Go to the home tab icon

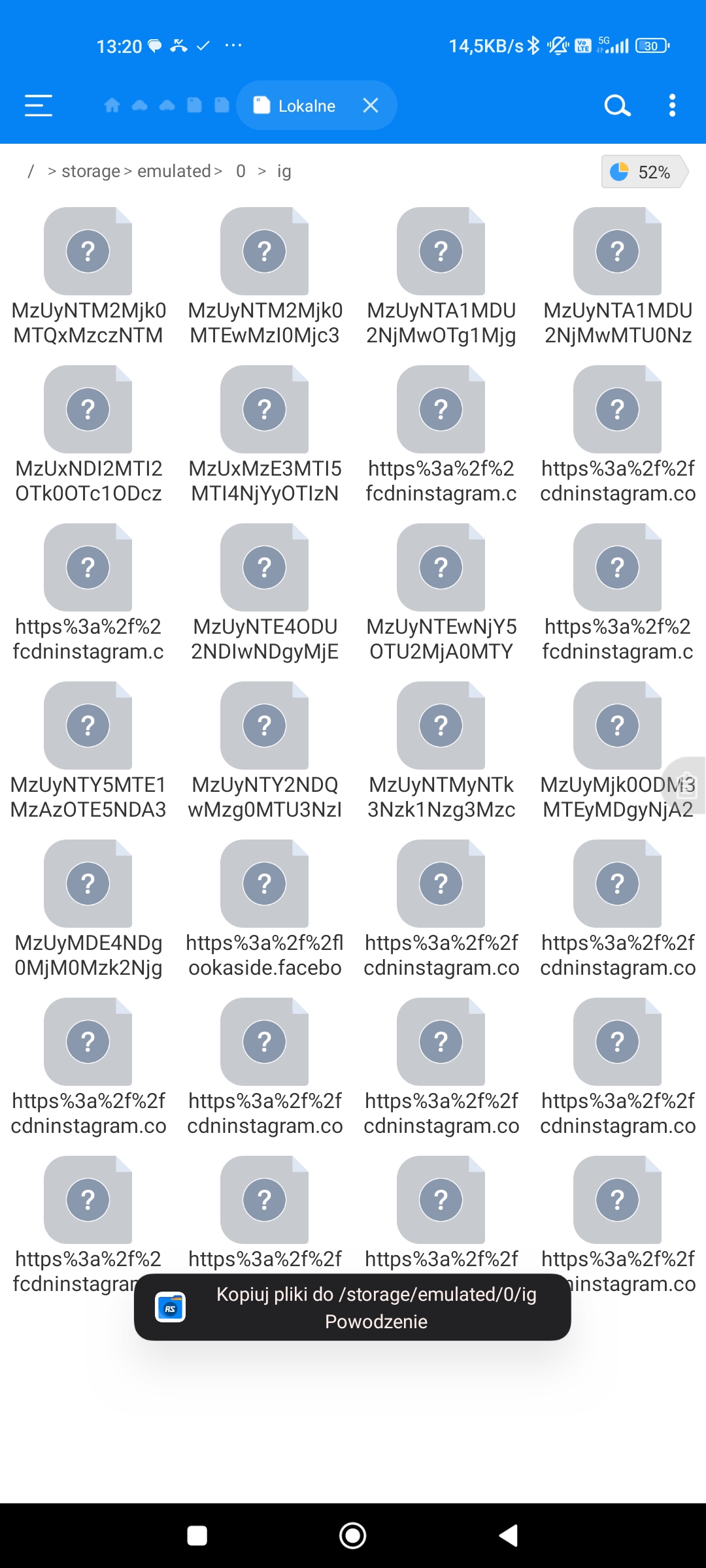(x=112, y=105)
